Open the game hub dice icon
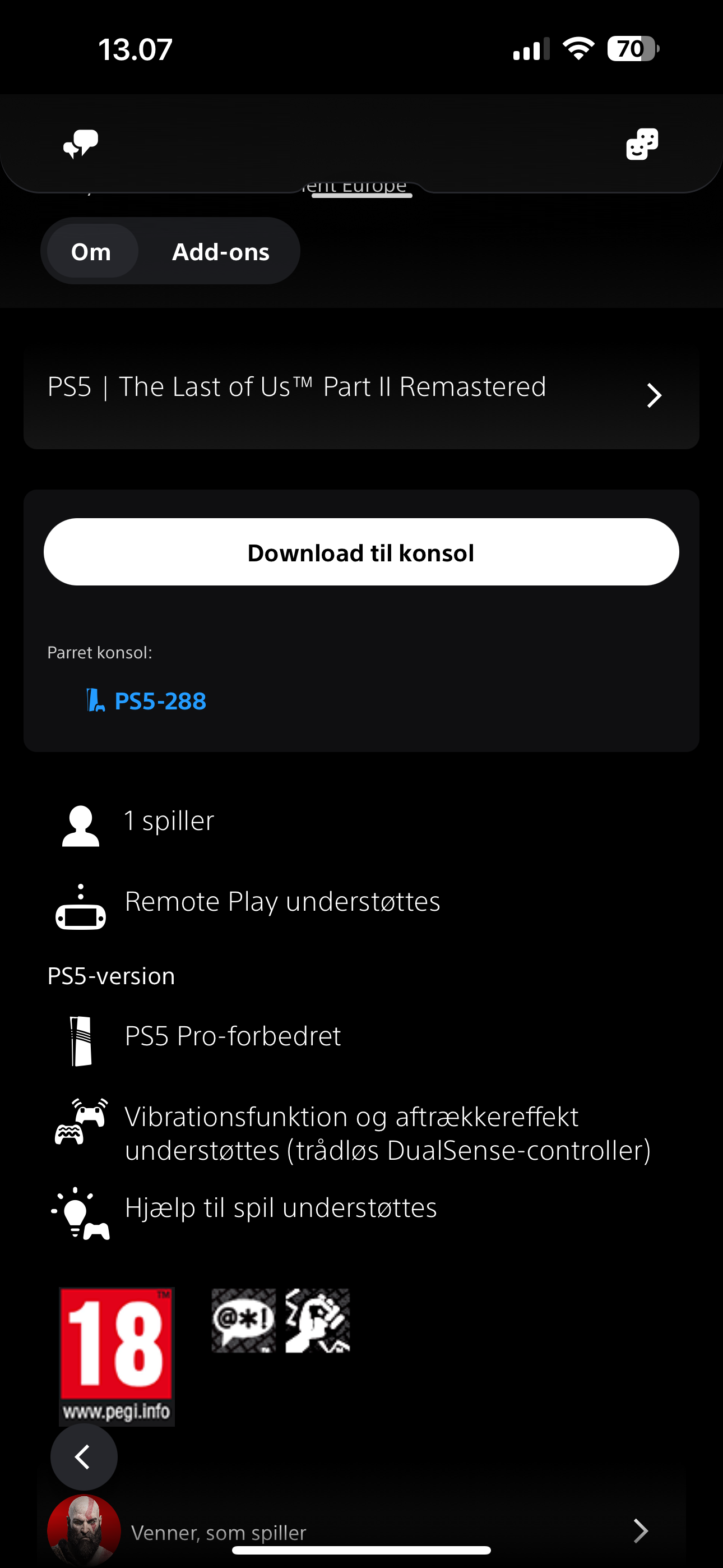Image resolution: width=723 pixels, height=1568 pixels. click(642, 144)
